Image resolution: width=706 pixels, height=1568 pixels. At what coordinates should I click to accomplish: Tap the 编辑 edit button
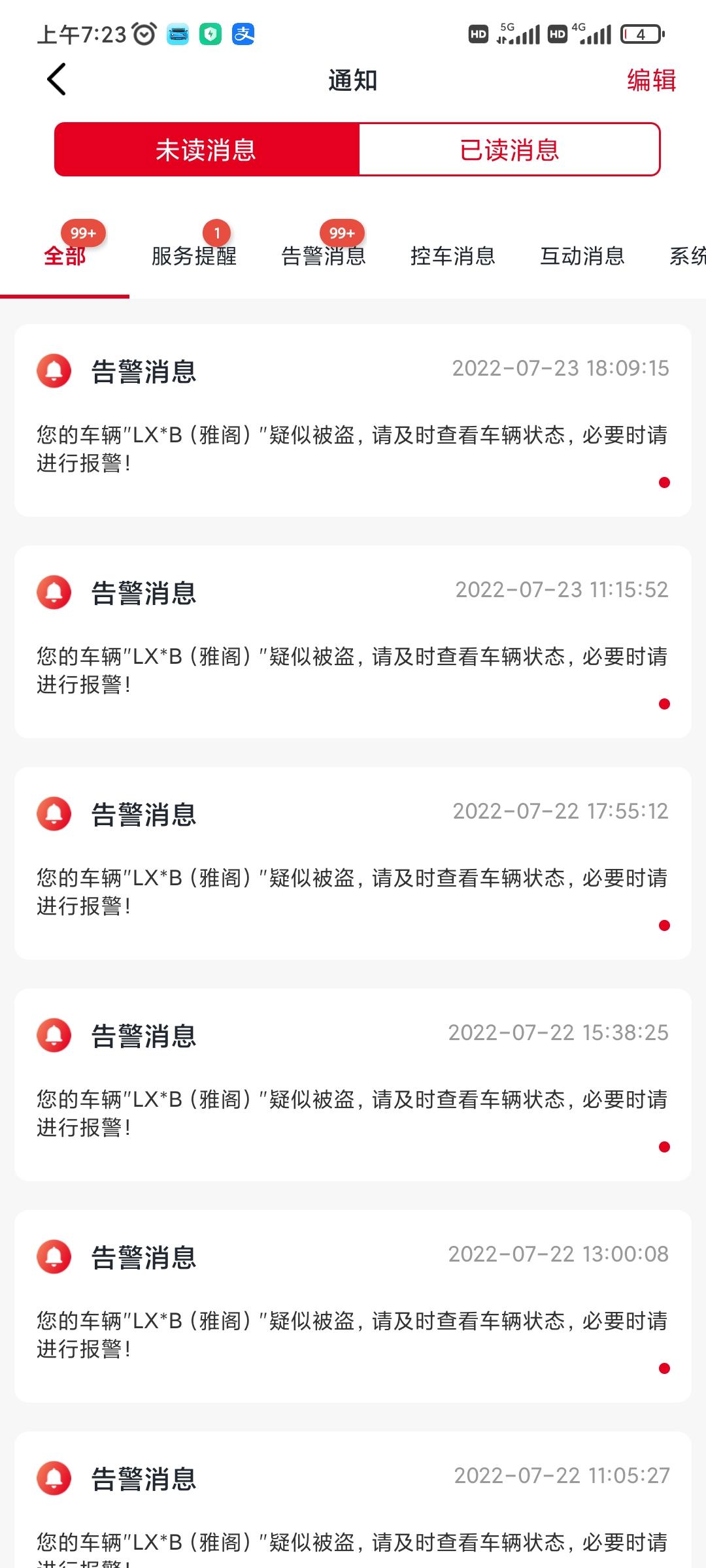651,80
